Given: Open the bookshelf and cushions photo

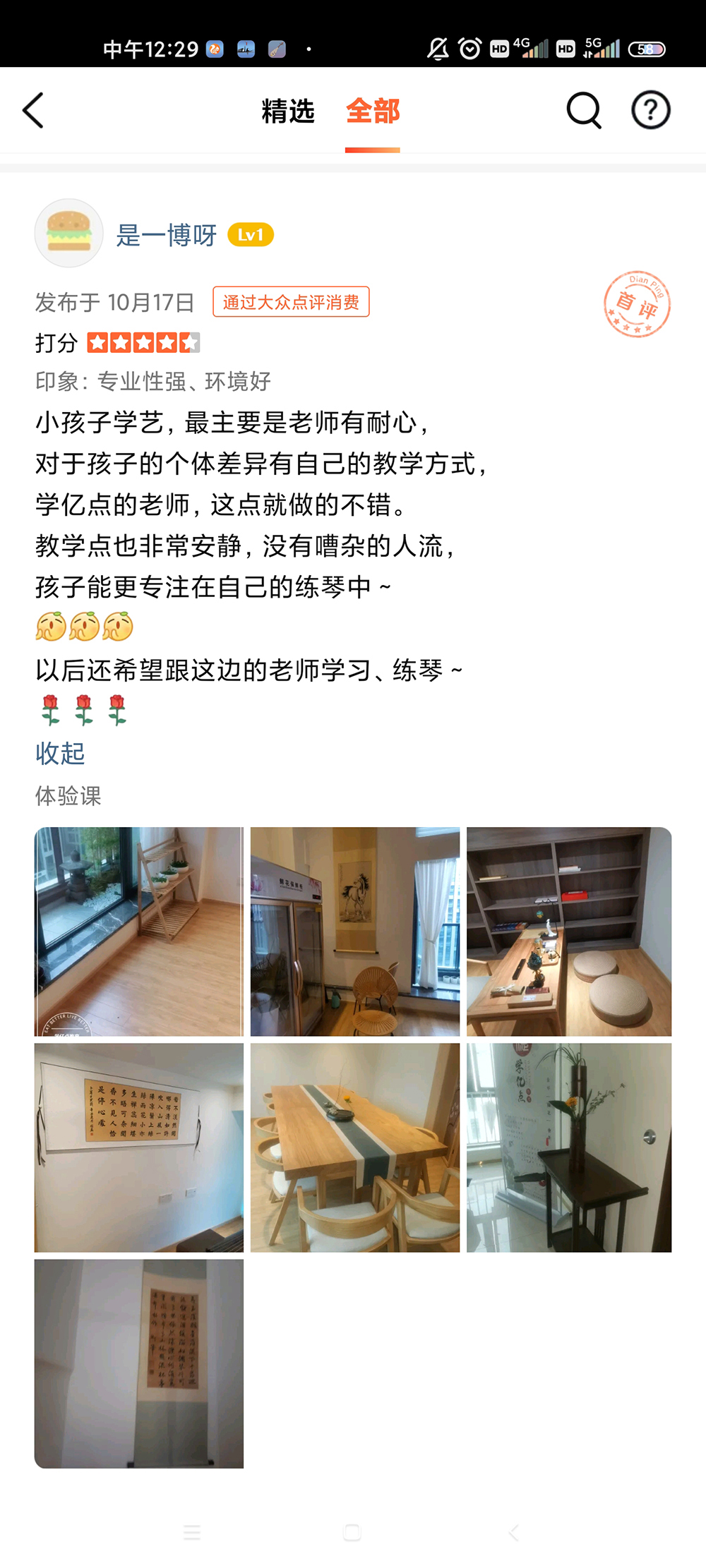Looking at the screenshot, I should point(569,931).
